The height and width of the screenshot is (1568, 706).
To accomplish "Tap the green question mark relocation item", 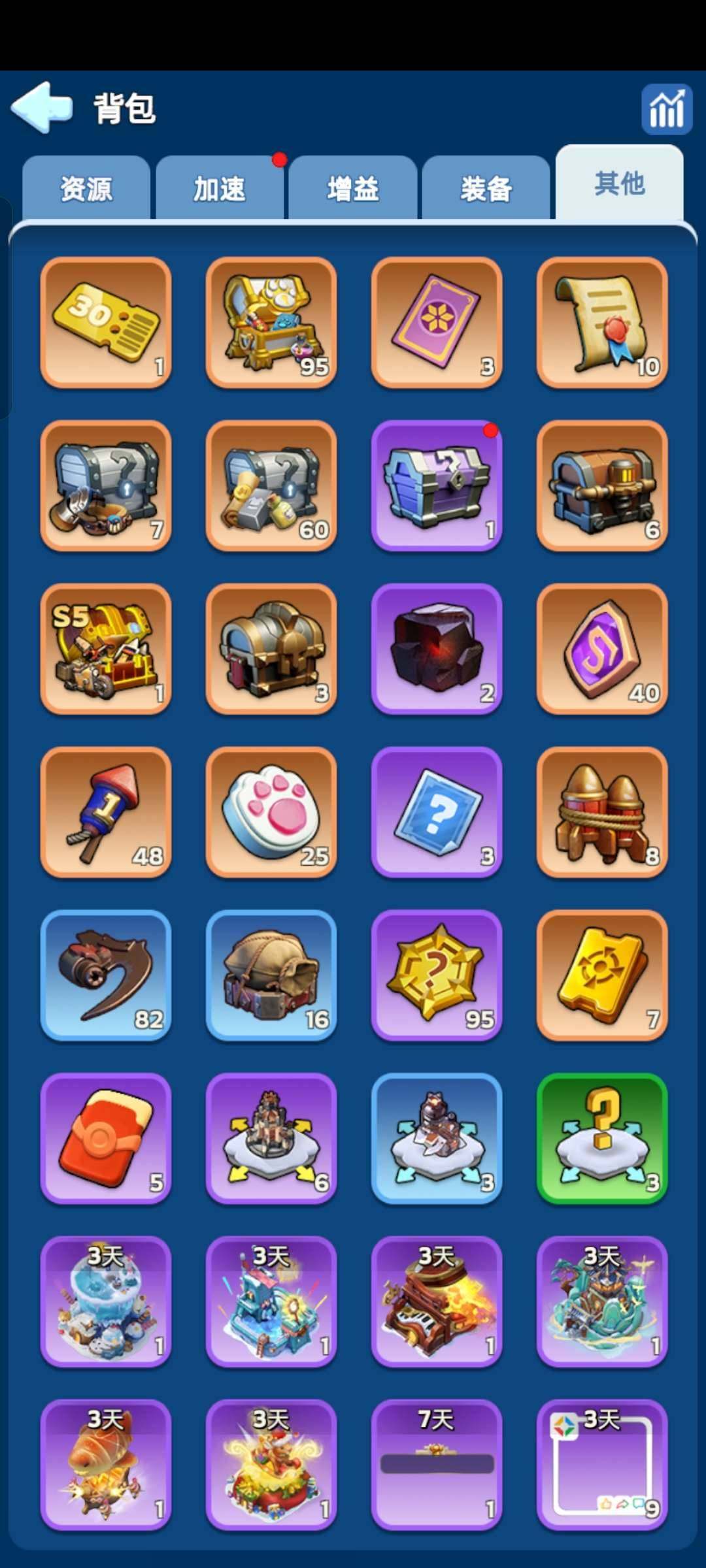I will [x=602, y=1138].
